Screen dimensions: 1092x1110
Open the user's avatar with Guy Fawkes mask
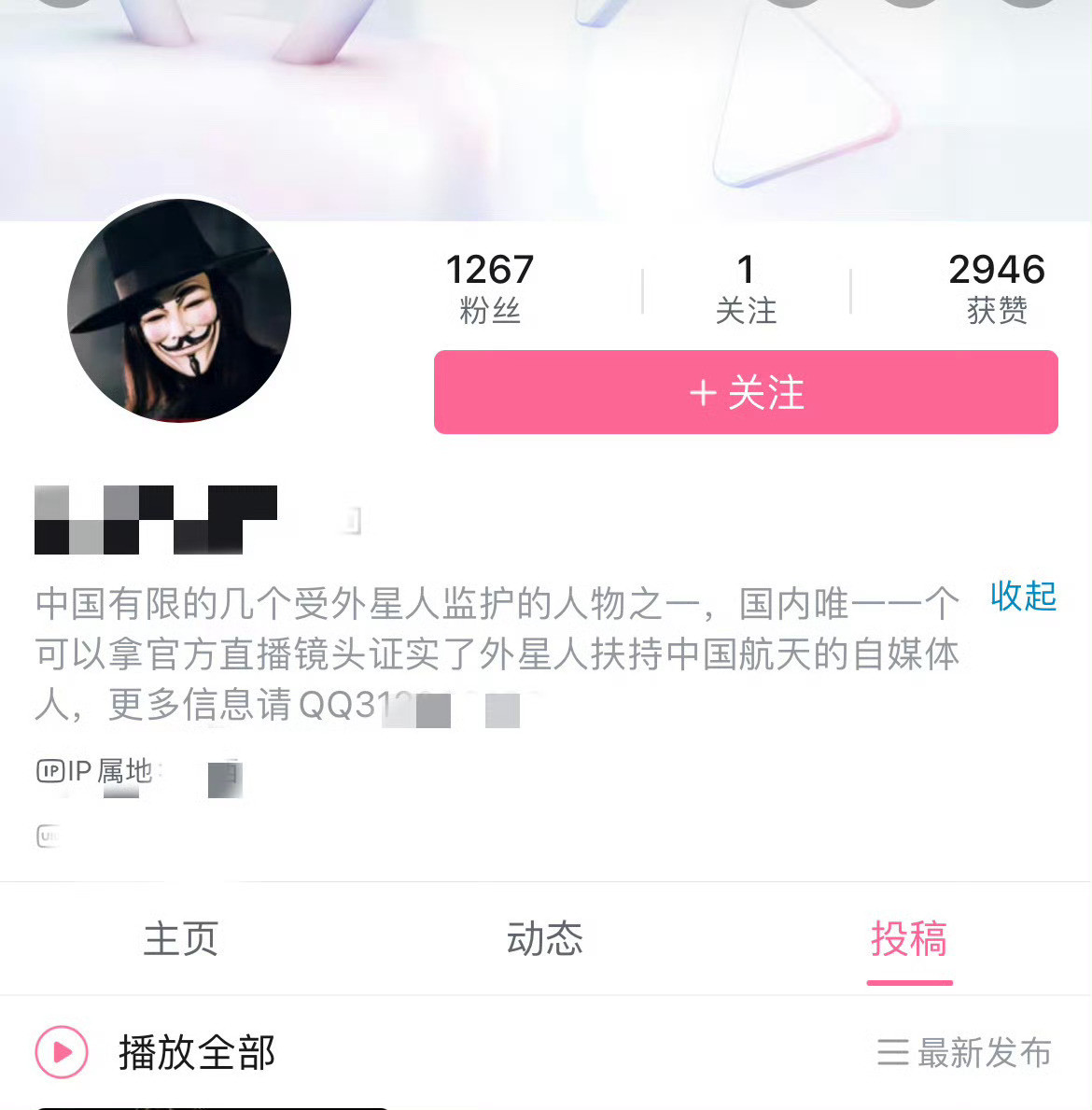[179, 311]
